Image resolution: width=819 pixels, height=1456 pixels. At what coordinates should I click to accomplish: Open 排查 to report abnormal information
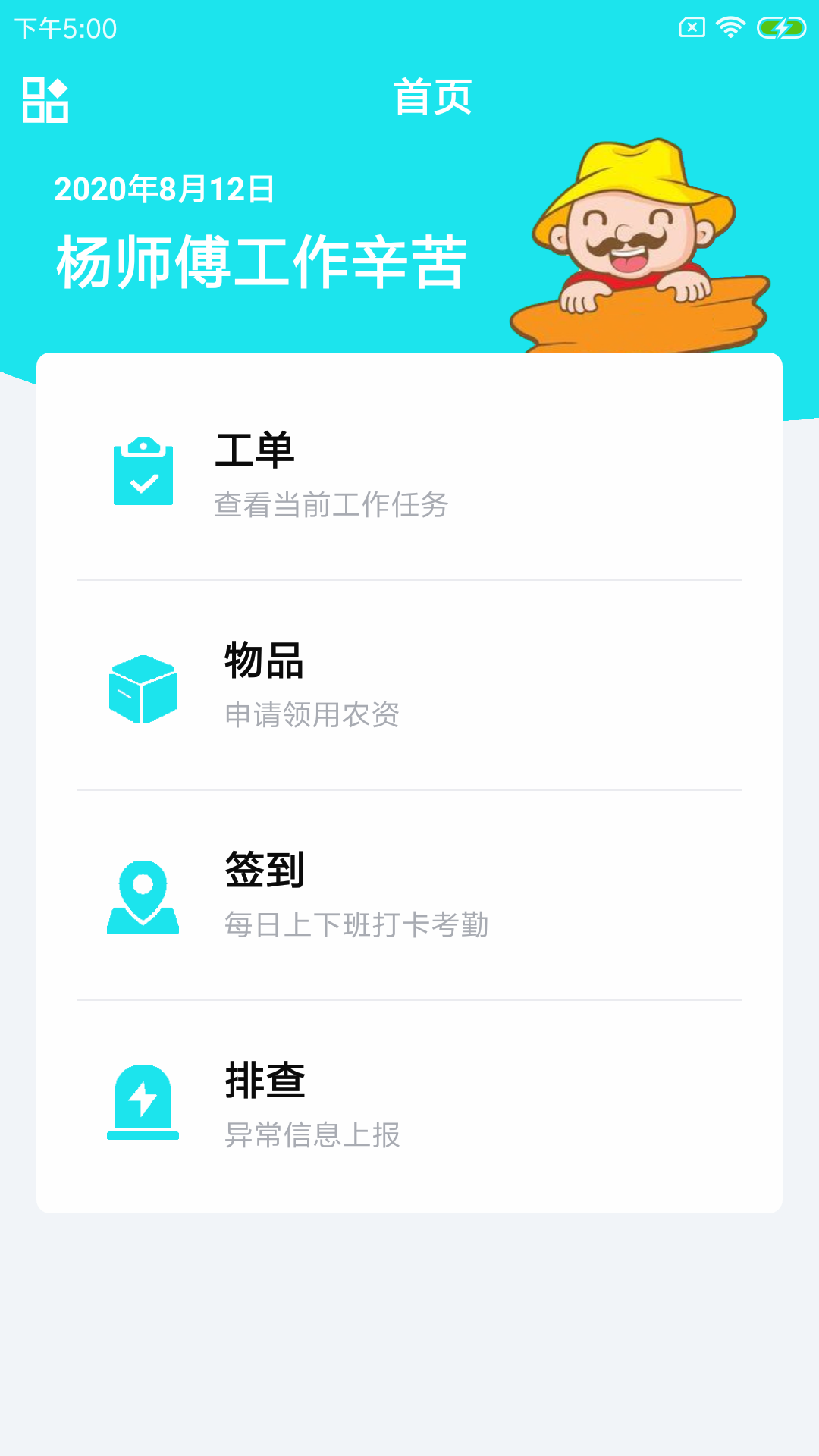coord(409,1106)
